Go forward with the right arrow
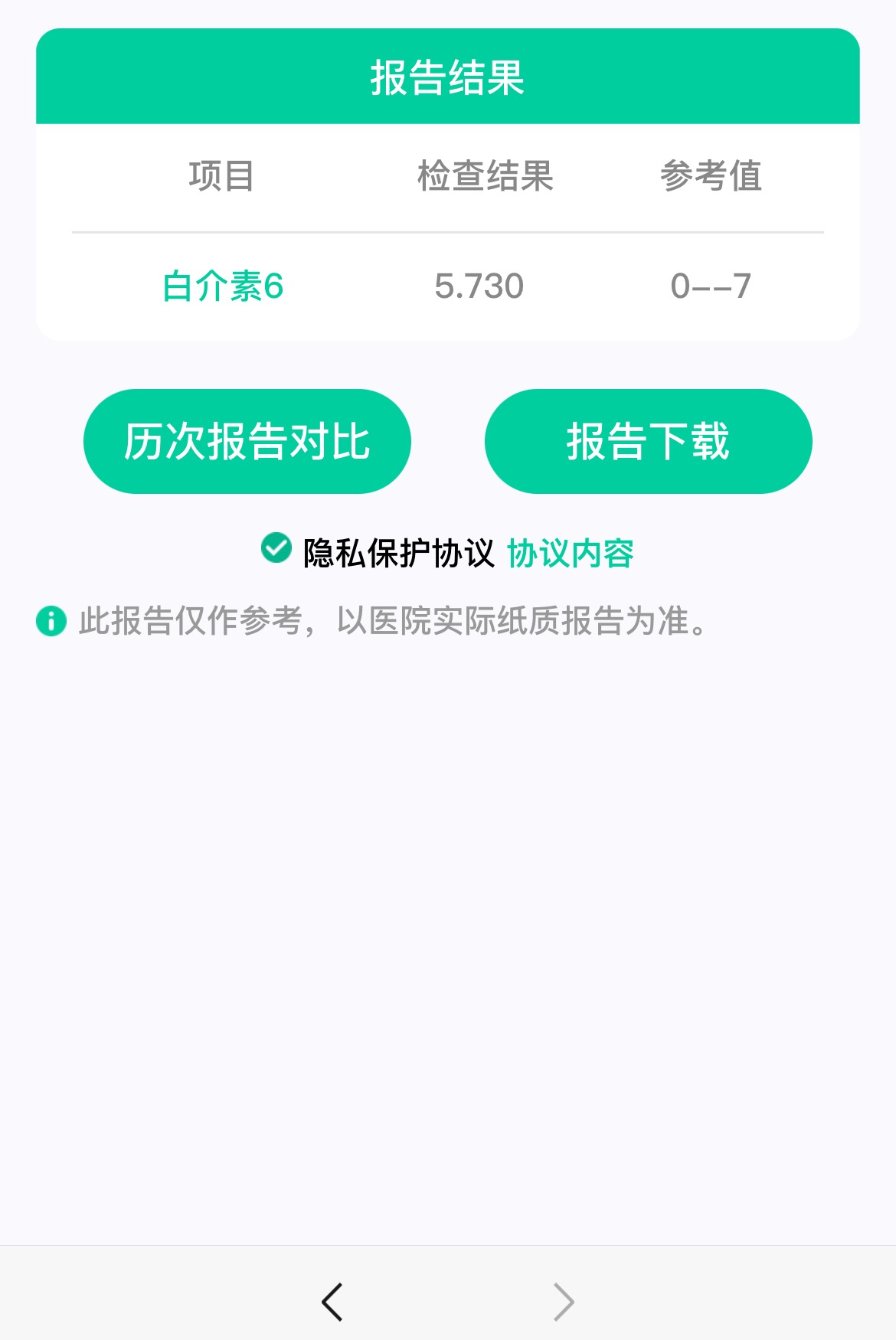896x1340 pixels. (564, 1302)
